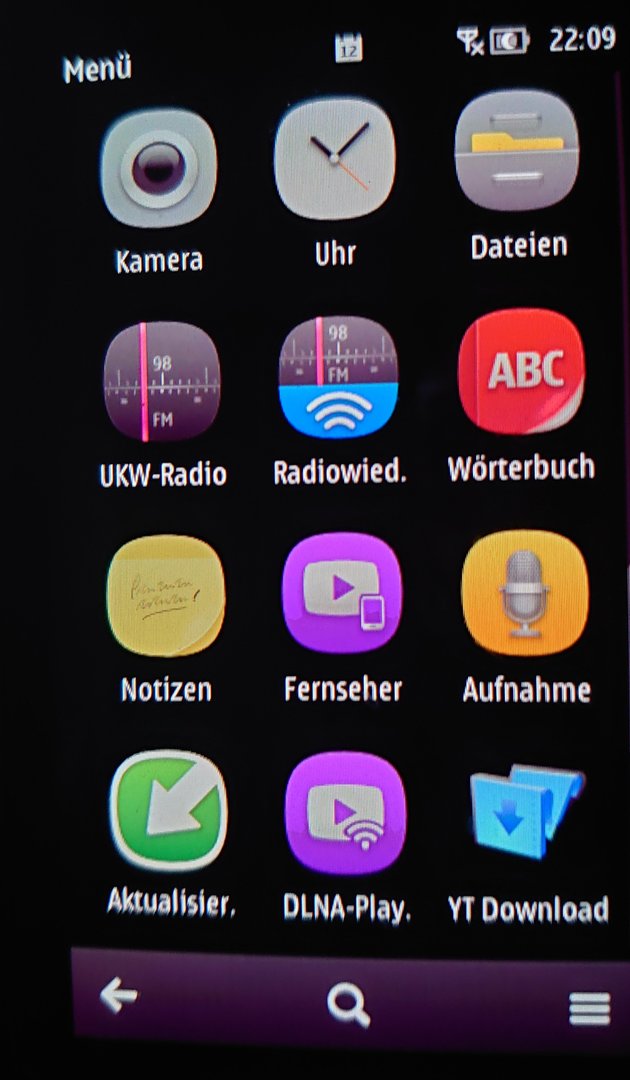Launch the Fernseher app
630x1080 pixels.
(x=342, y=593)
